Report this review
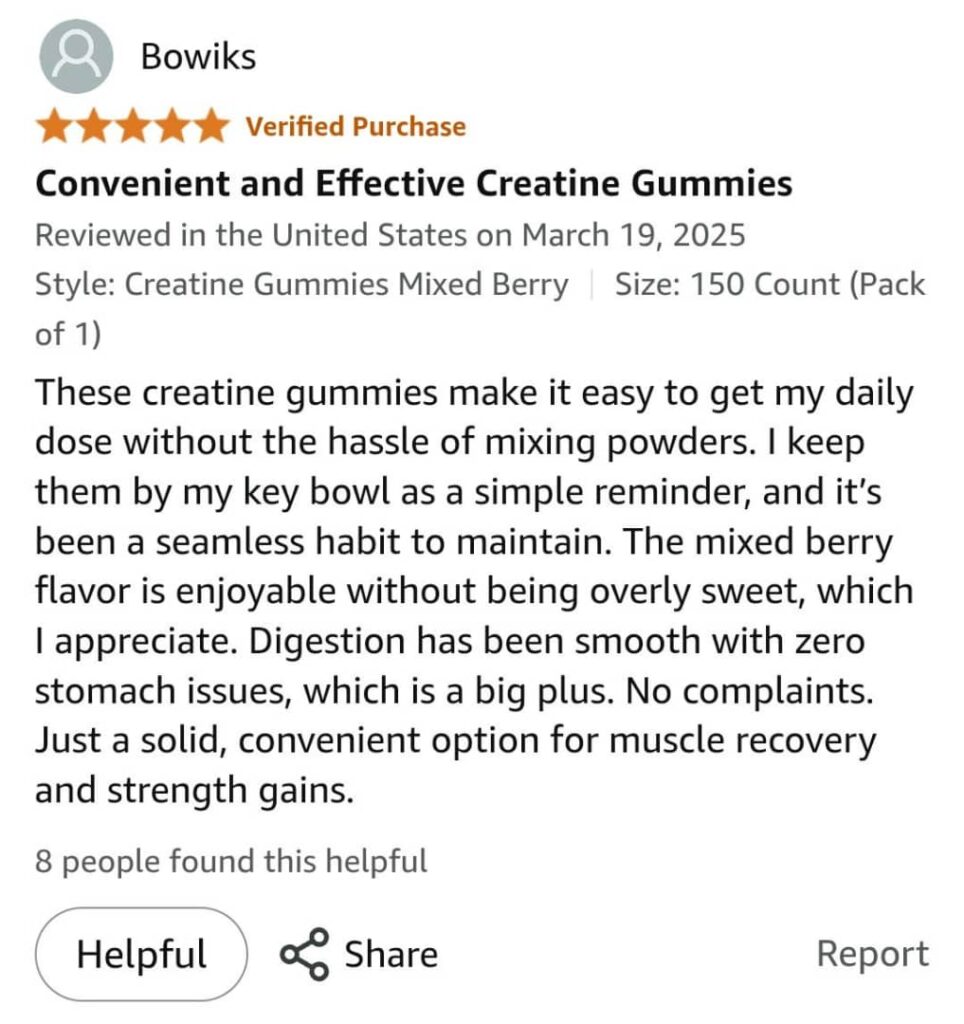 click(872, 954)
